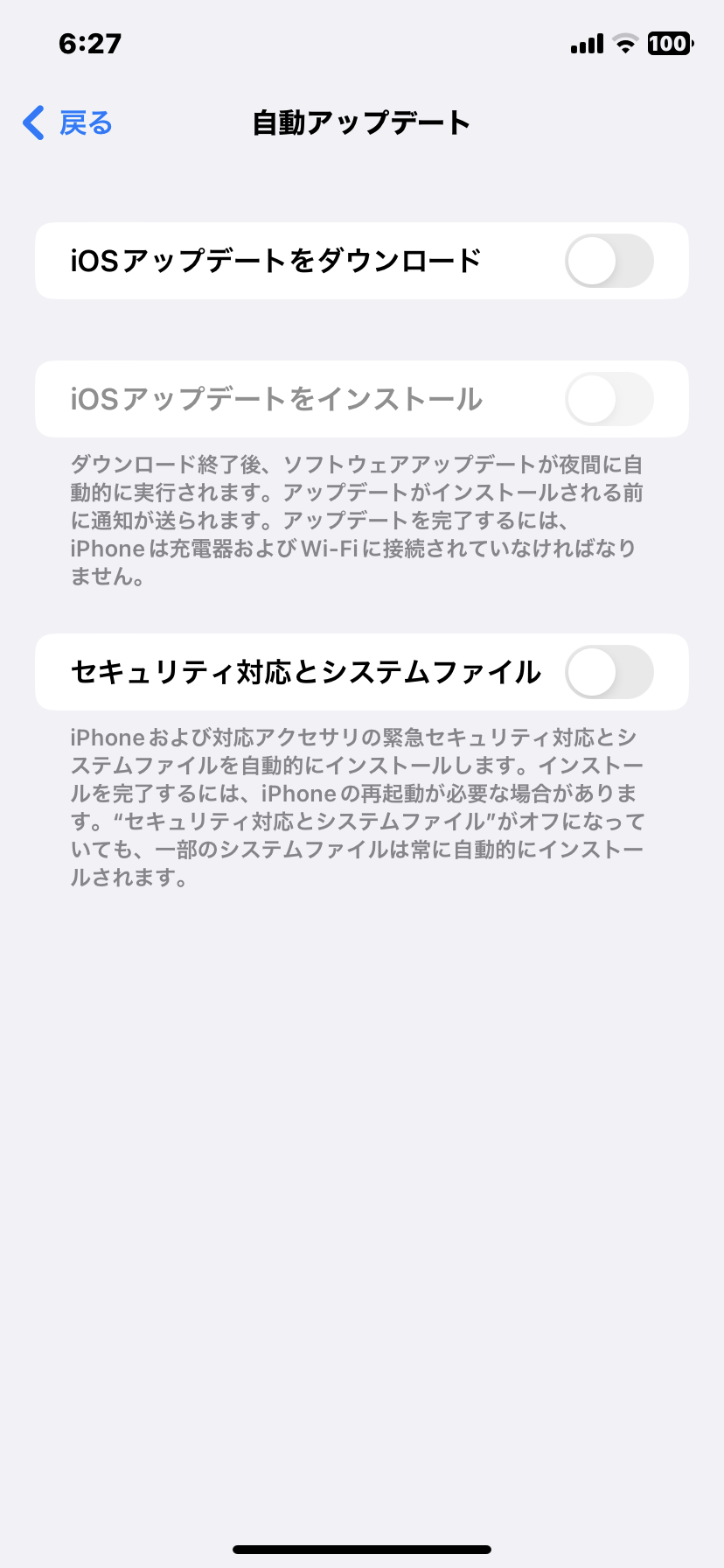This screenshot has width=724, height=1568.
Task: Go back with the 戻る button
Action: coord(68,123)
